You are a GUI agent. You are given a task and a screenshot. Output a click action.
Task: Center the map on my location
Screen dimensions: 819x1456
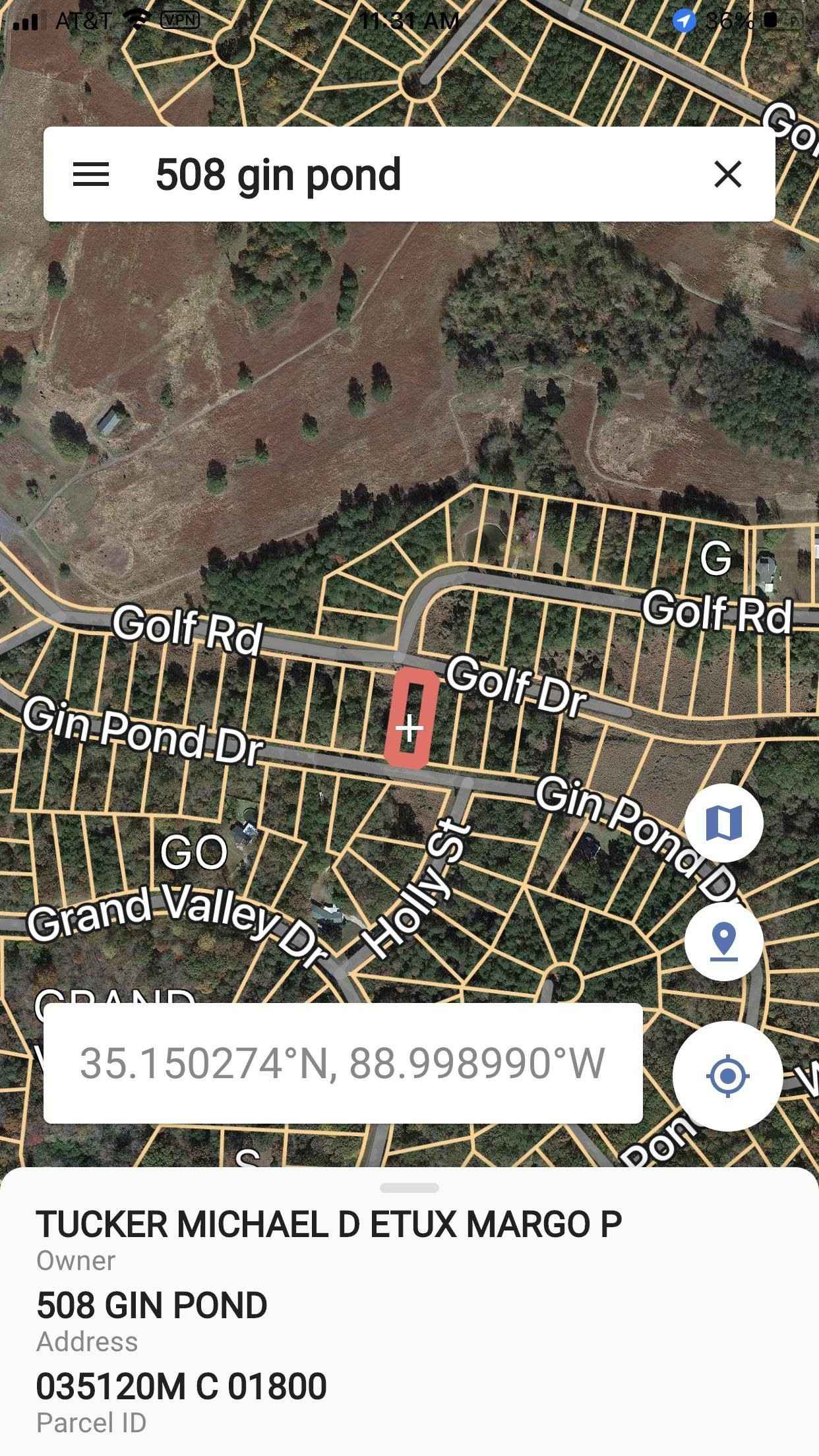727,1076
